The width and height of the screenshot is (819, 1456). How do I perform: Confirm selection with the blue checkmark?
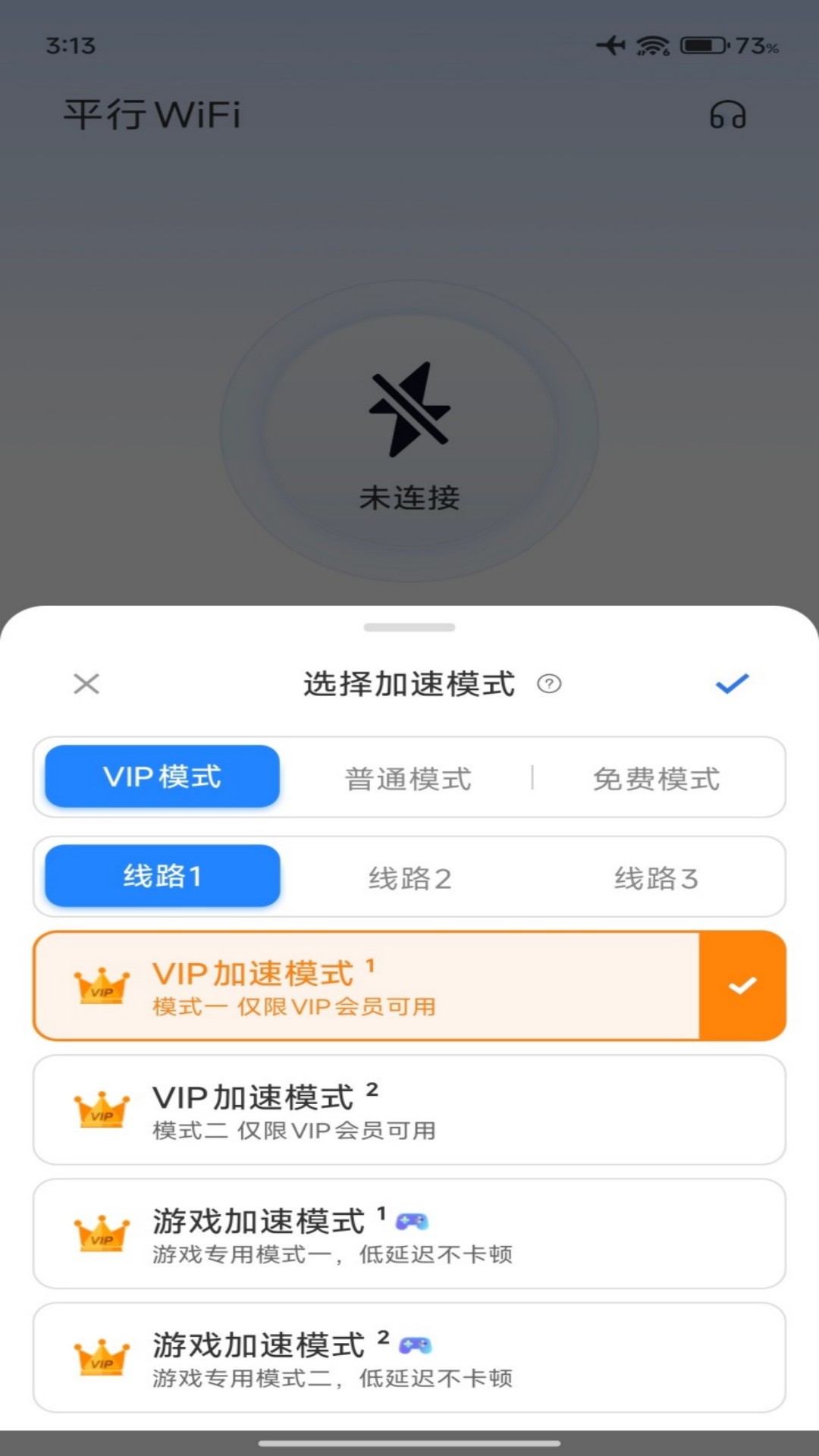730,682
